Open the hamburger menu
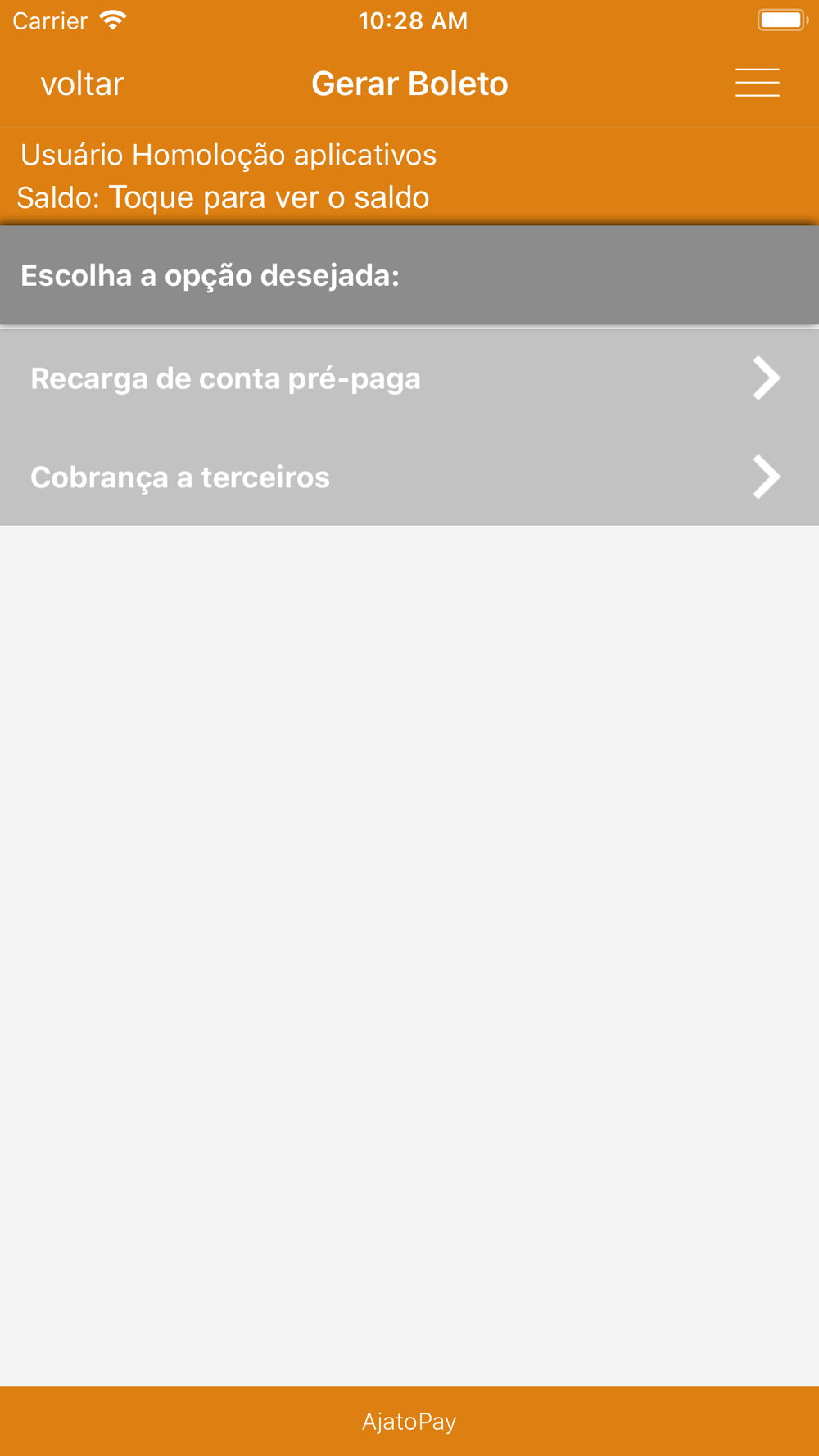 click(757, 83)
